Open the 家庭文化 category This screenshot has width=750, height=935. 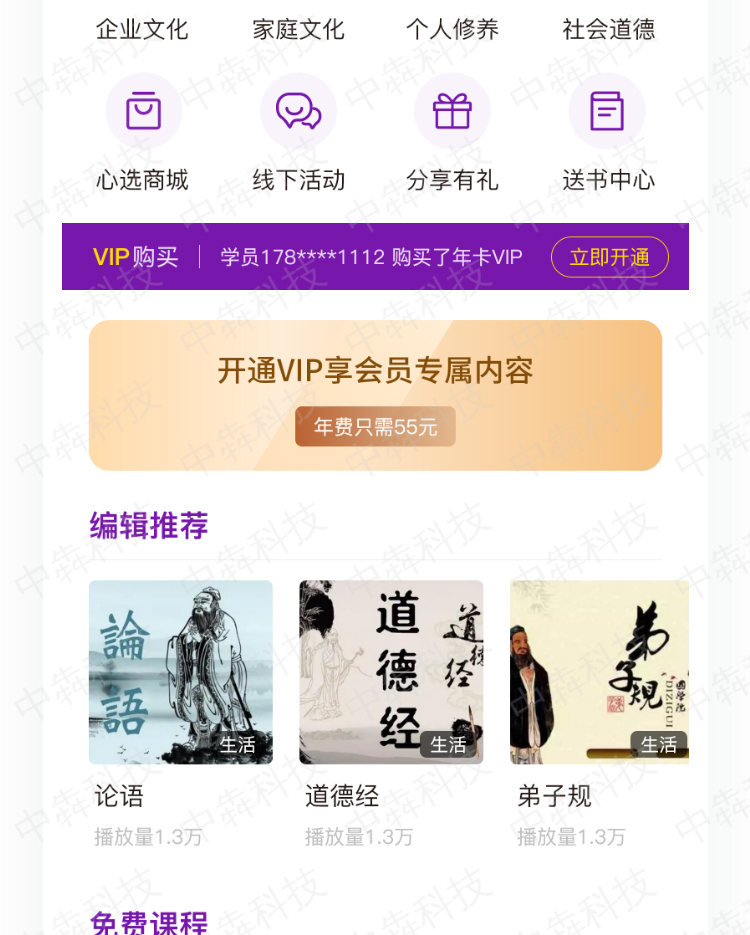298,29
